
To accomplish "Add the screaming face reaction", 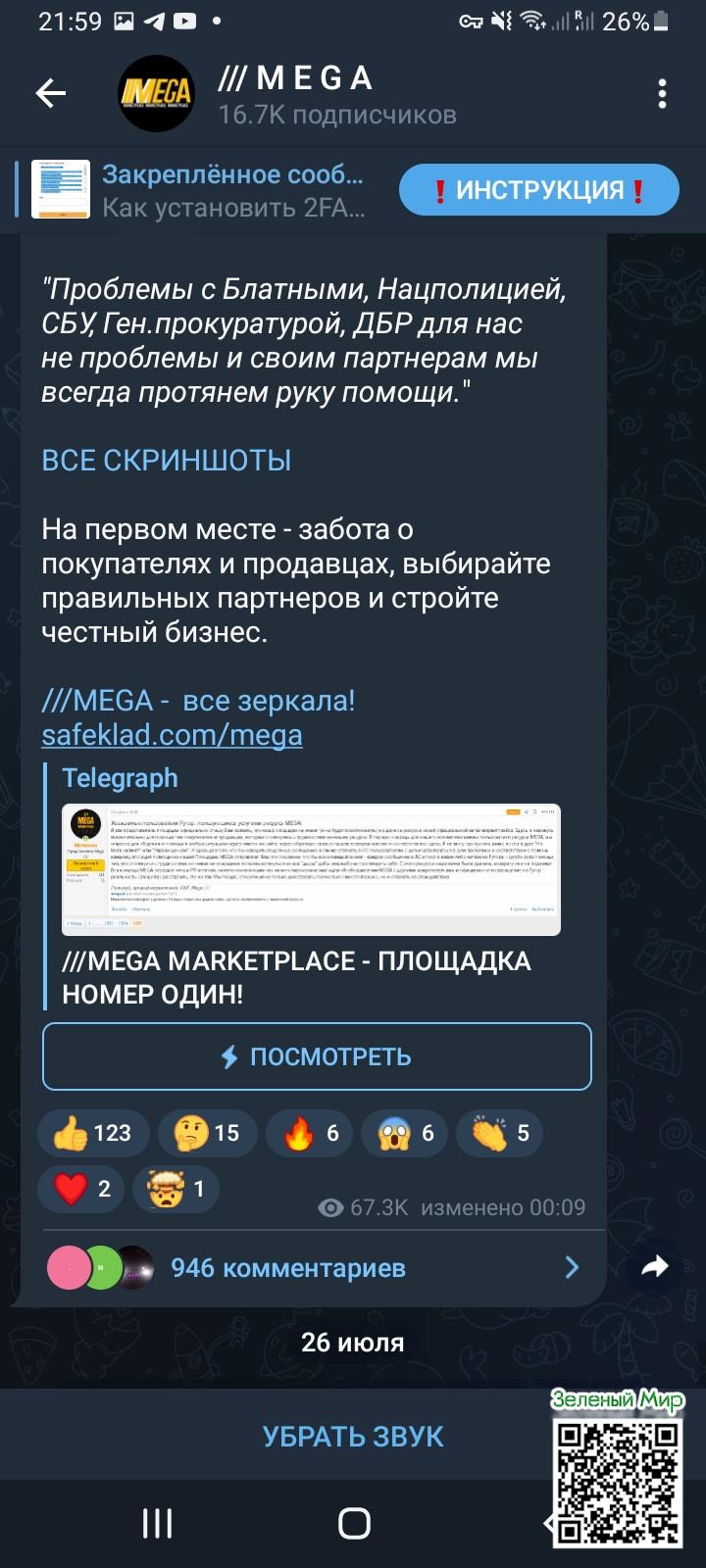I will [x=405, y=1133].
